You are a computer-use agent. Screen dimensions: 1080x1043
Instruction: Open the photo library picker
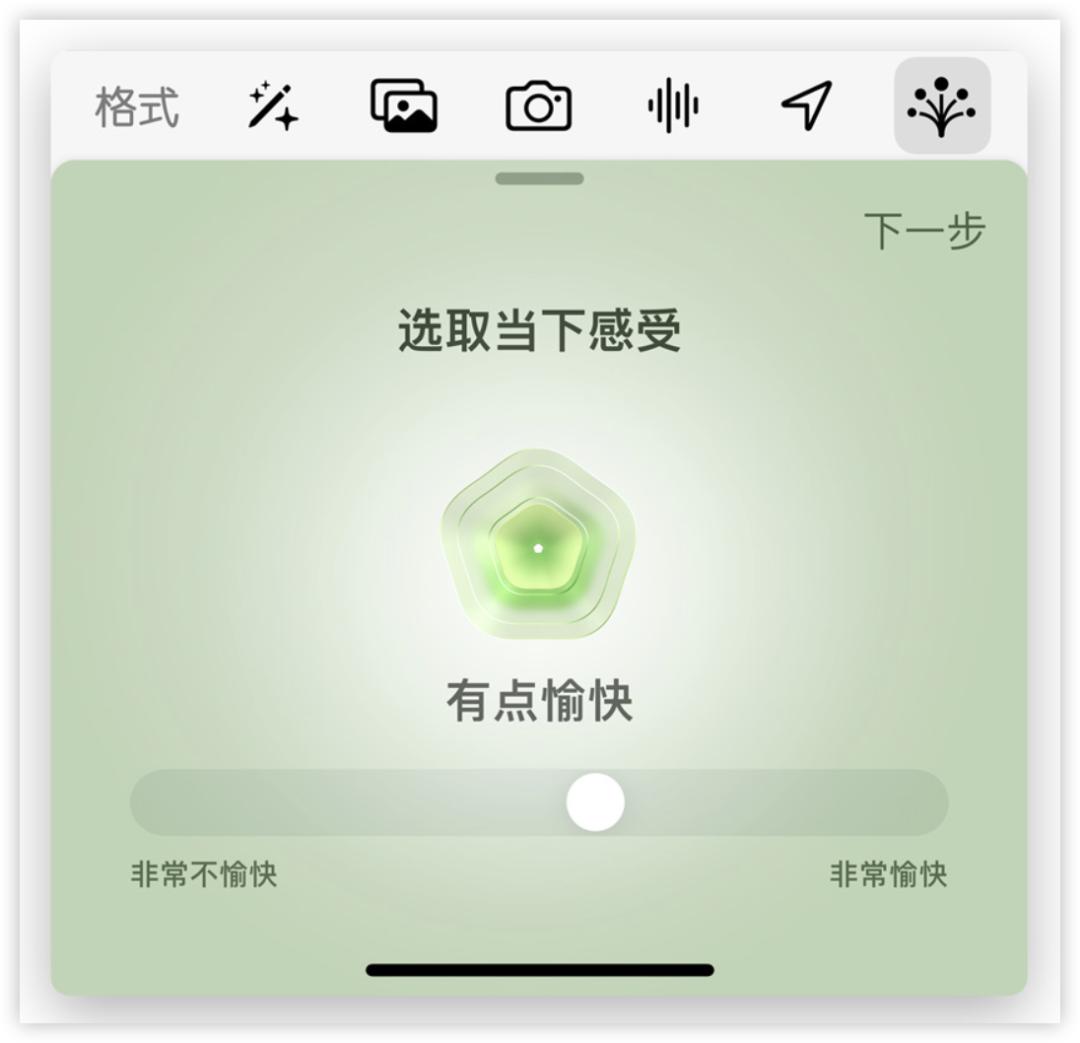point(404,106)
